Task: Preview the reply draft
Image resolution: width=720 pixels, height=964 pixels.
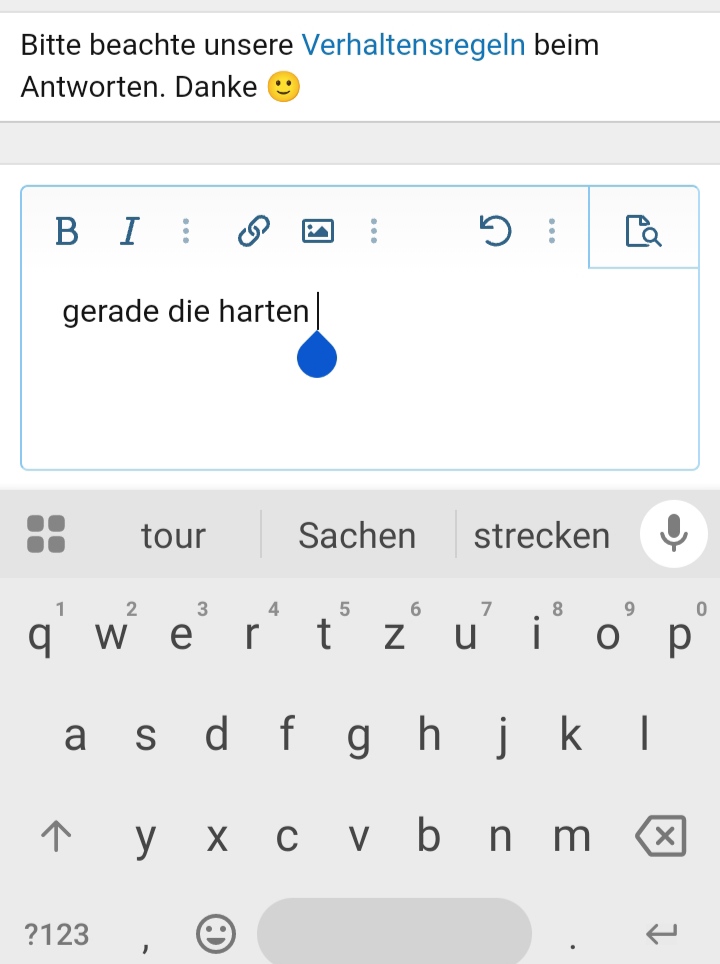Action: [x=643, y=231]
